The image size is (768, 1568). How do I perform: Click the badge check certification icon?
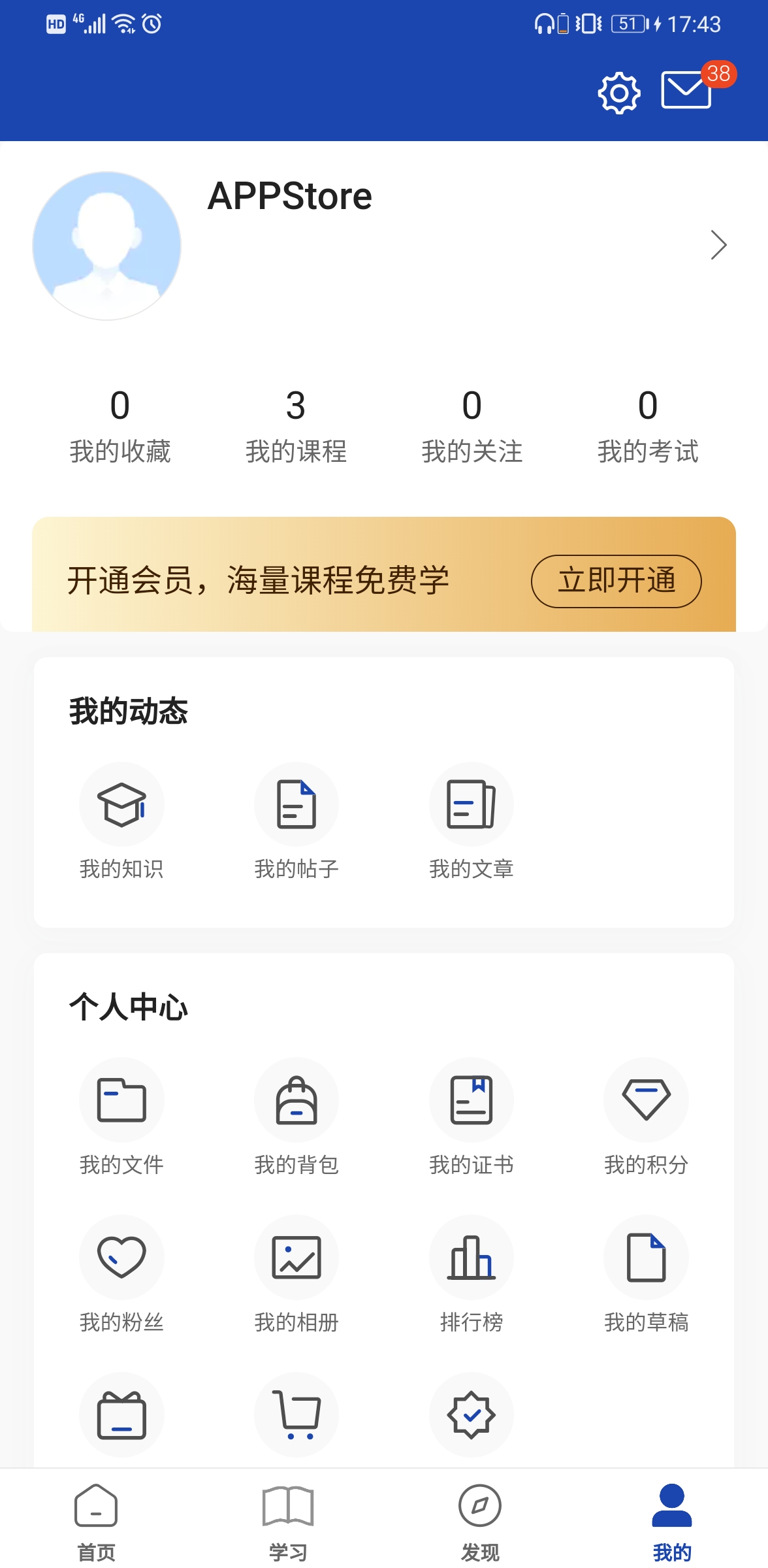pos(471,1415)
